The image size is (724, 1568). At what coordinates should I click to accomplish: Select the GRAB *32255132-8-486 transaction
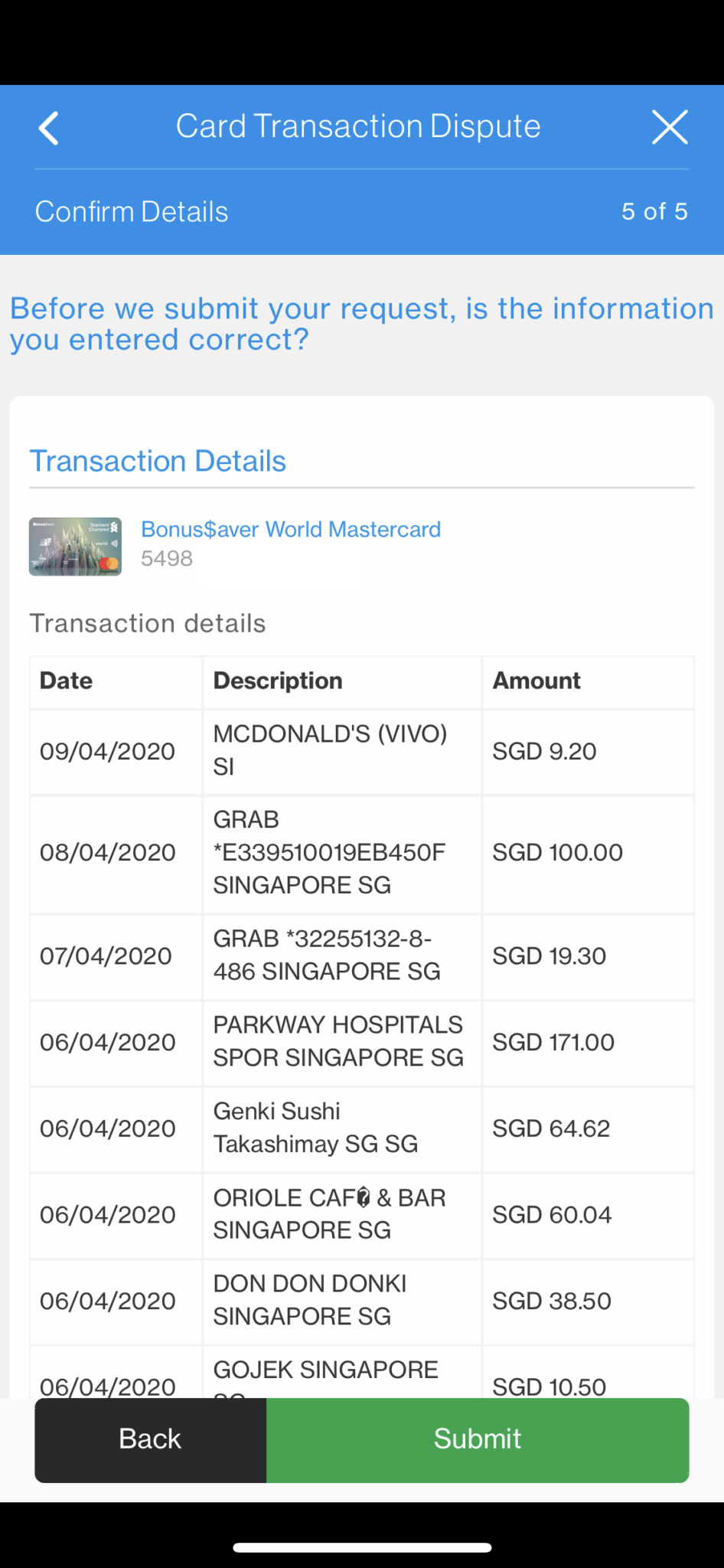[x=341, y=955]
